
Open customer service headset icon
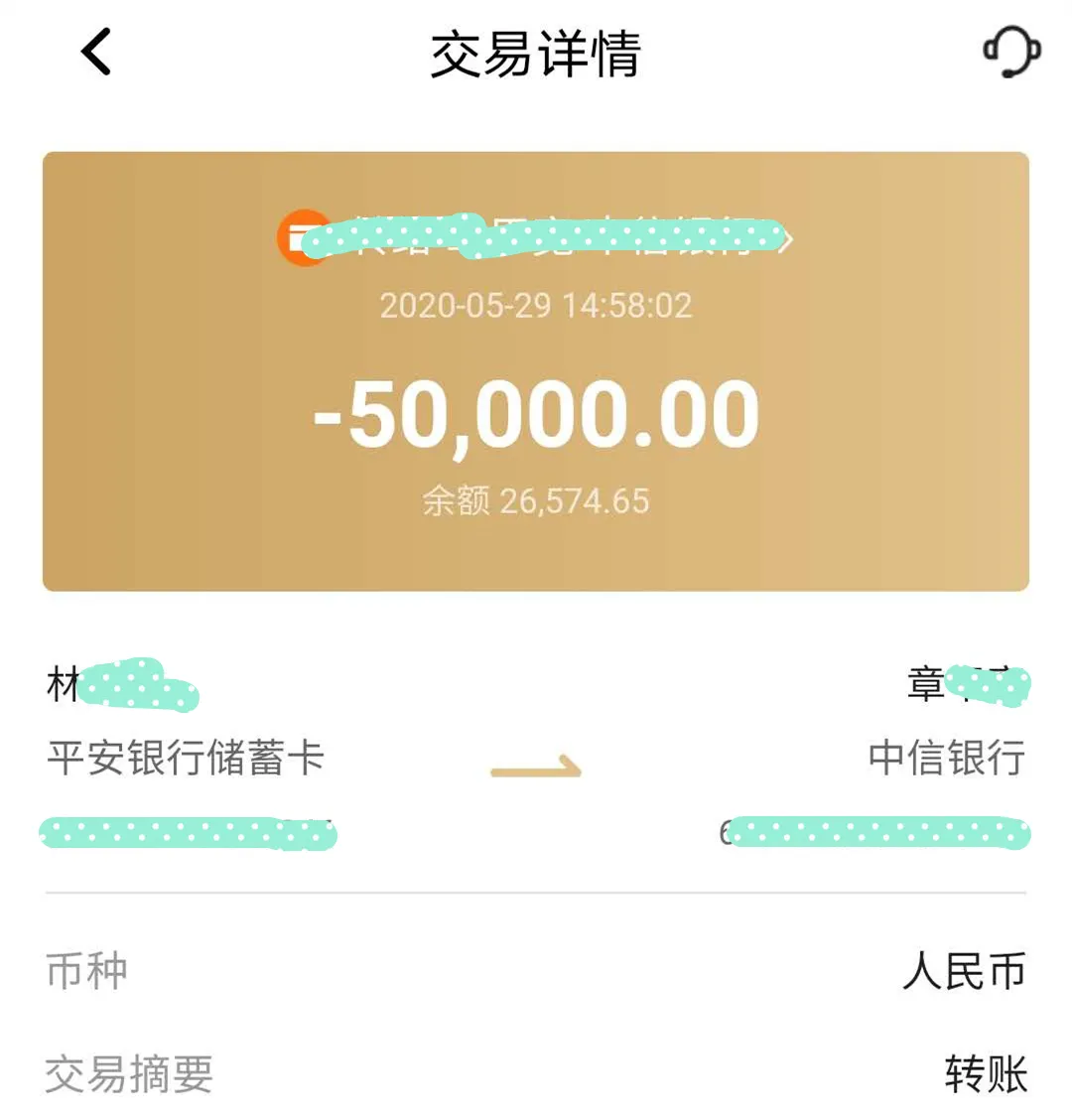[x=1010, y=52]
